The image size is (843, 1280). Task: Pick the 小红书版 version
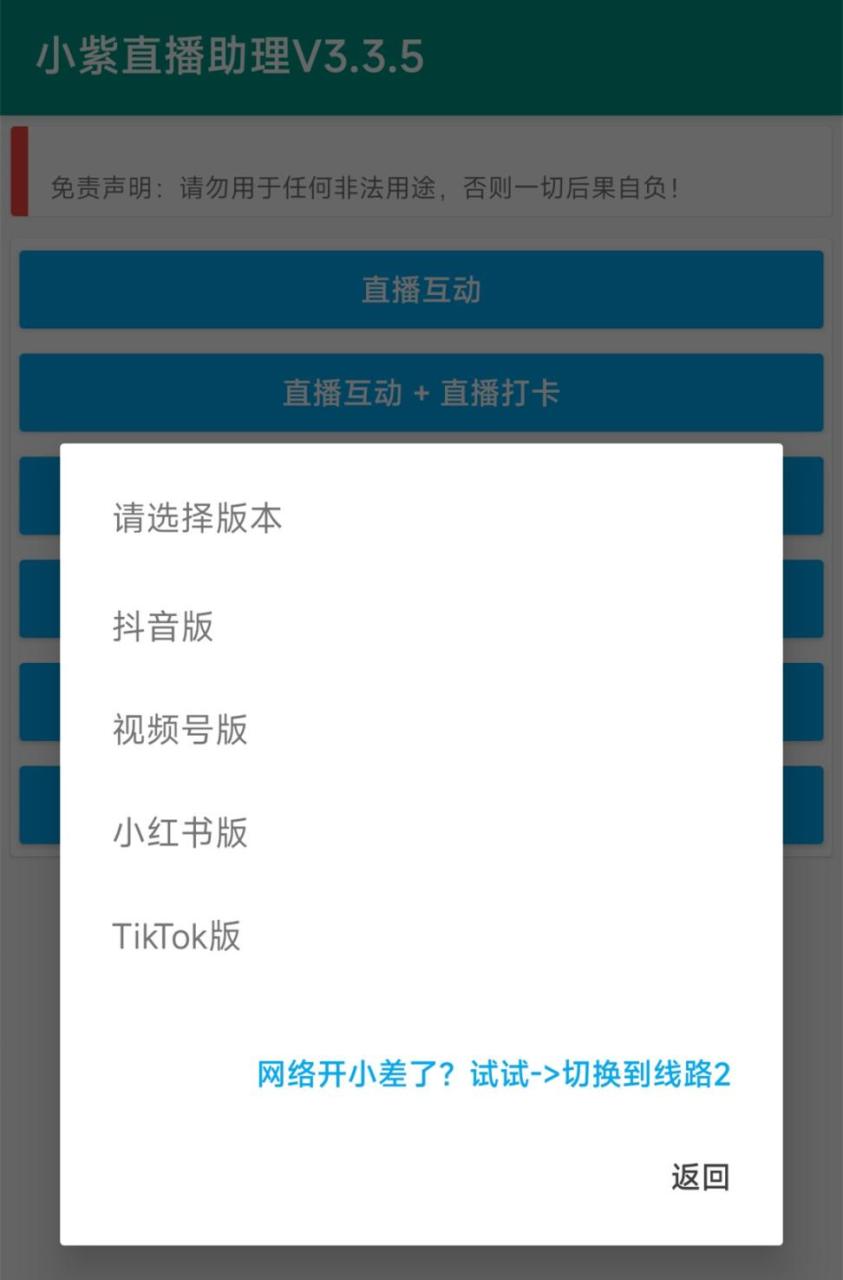tap(180, 833)
